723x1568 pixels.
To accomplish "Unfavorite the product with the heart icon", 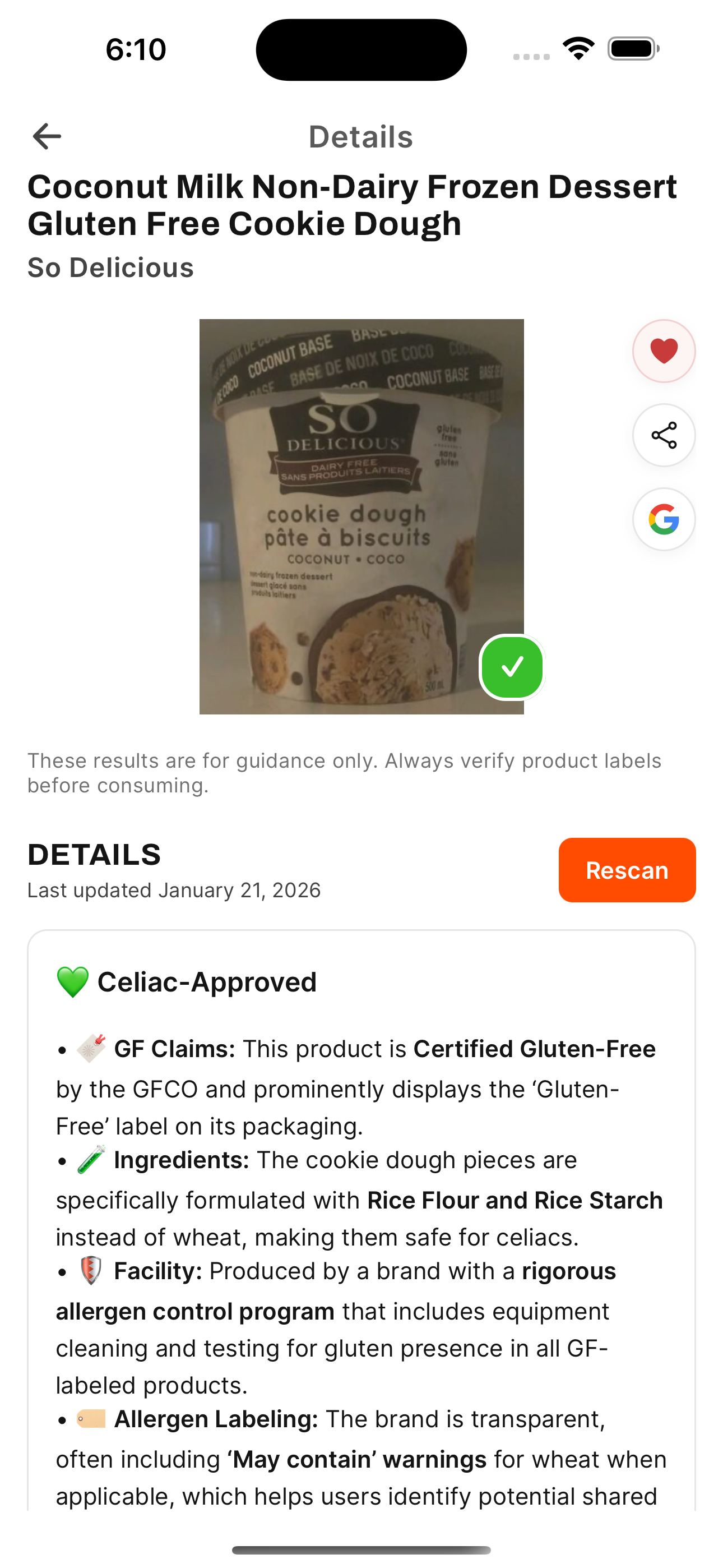I will click(664, 351).
